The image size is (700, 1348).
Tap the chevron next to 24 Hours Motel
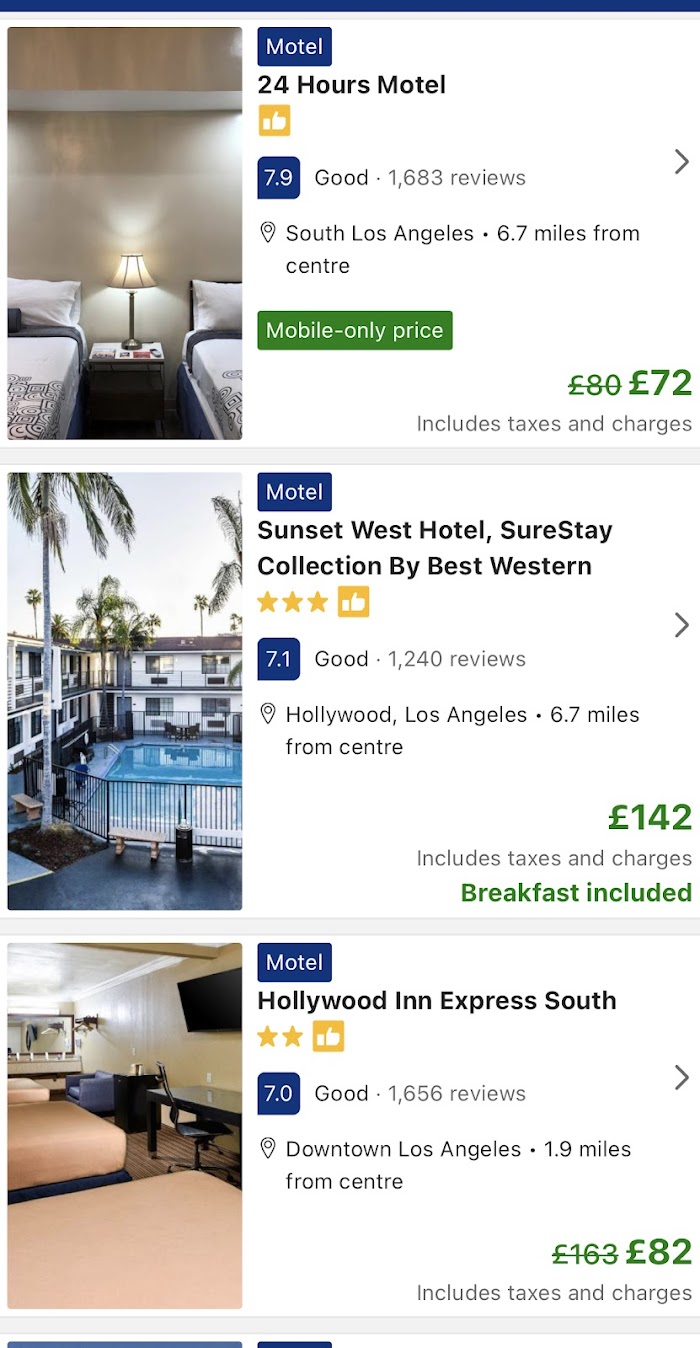click(682, 162)
